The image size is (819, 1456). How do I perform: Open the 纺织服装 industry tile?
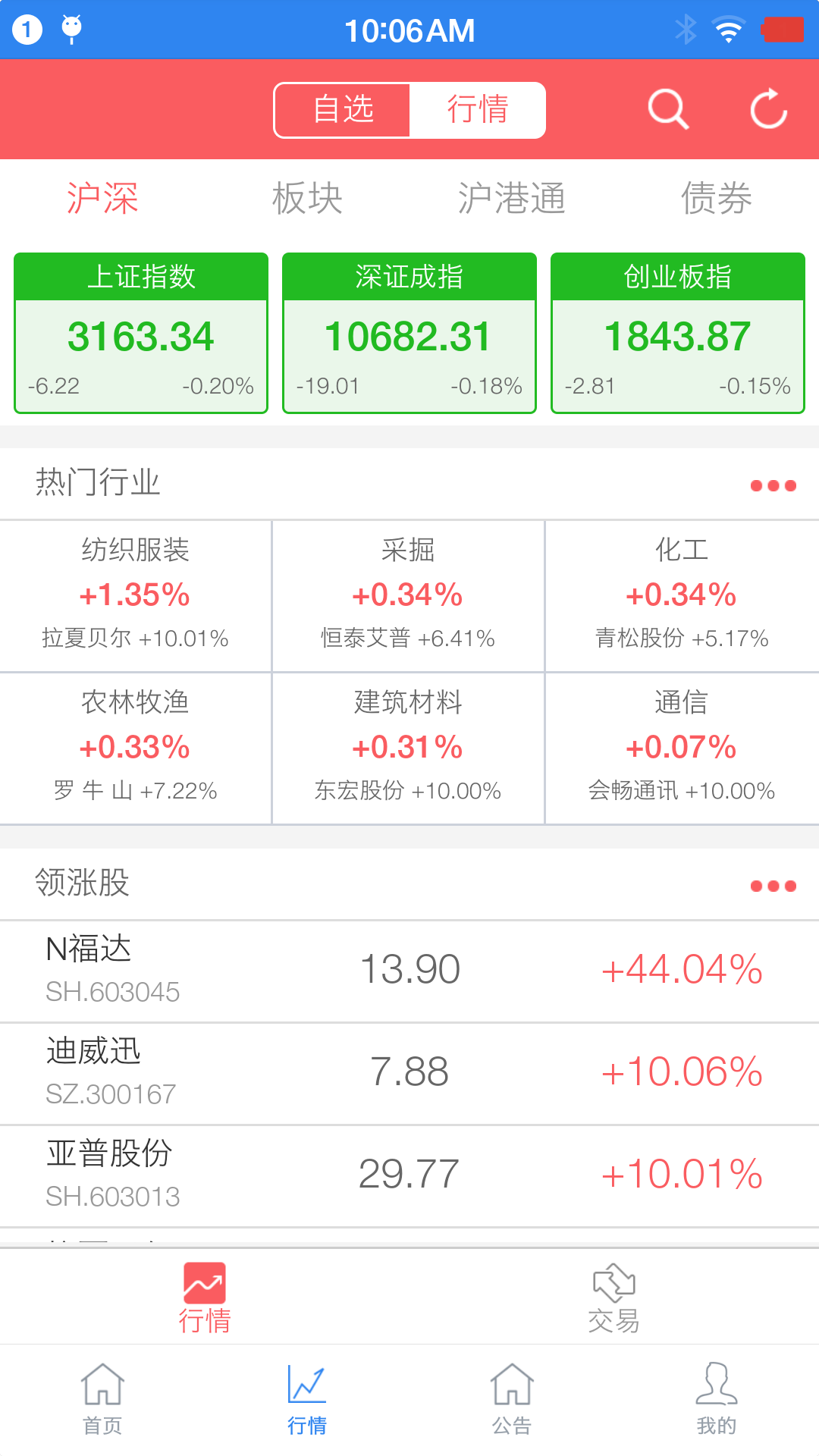[x=136, y=595]
